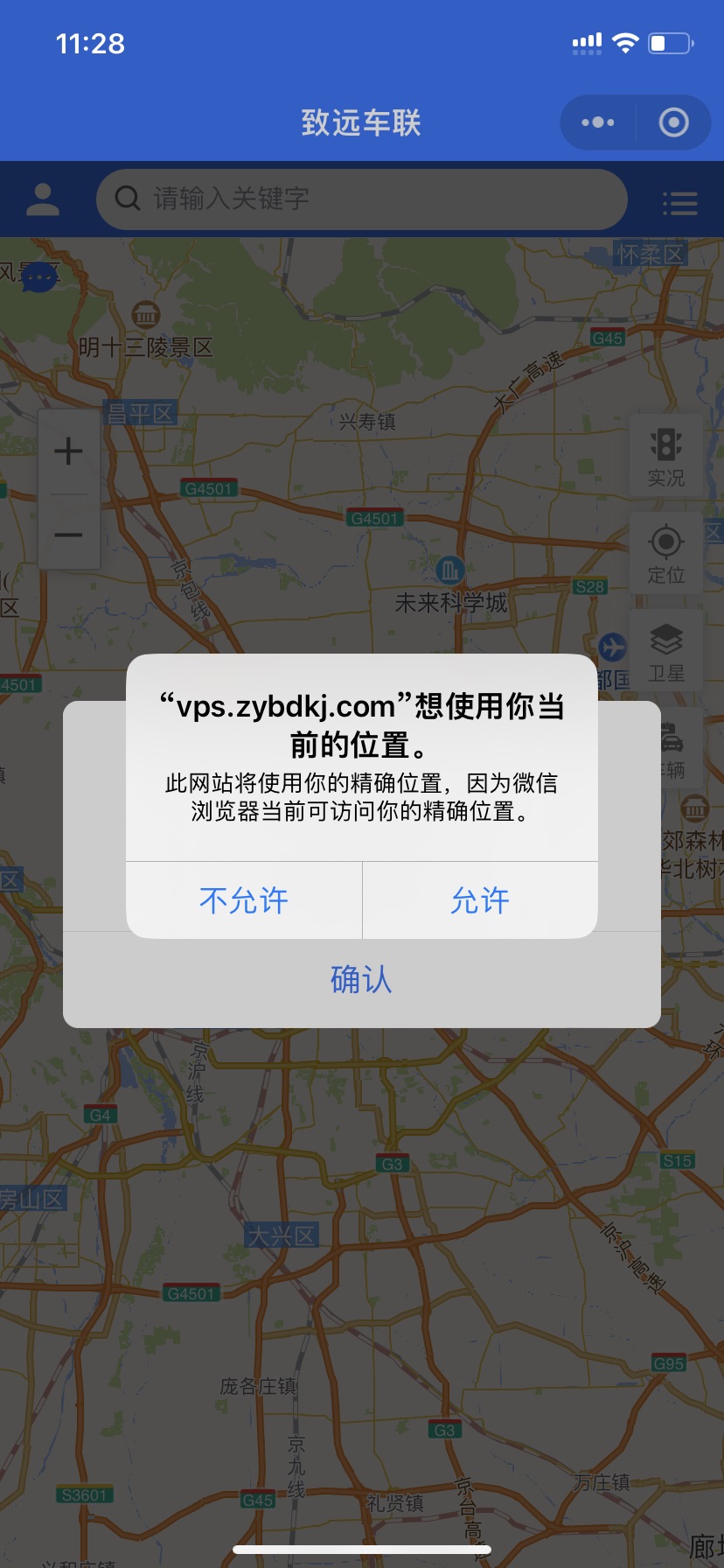The image size is (724, 1568).
Task: Tap 确认 on the underlying dialog
Action: [x=361, y=980]
